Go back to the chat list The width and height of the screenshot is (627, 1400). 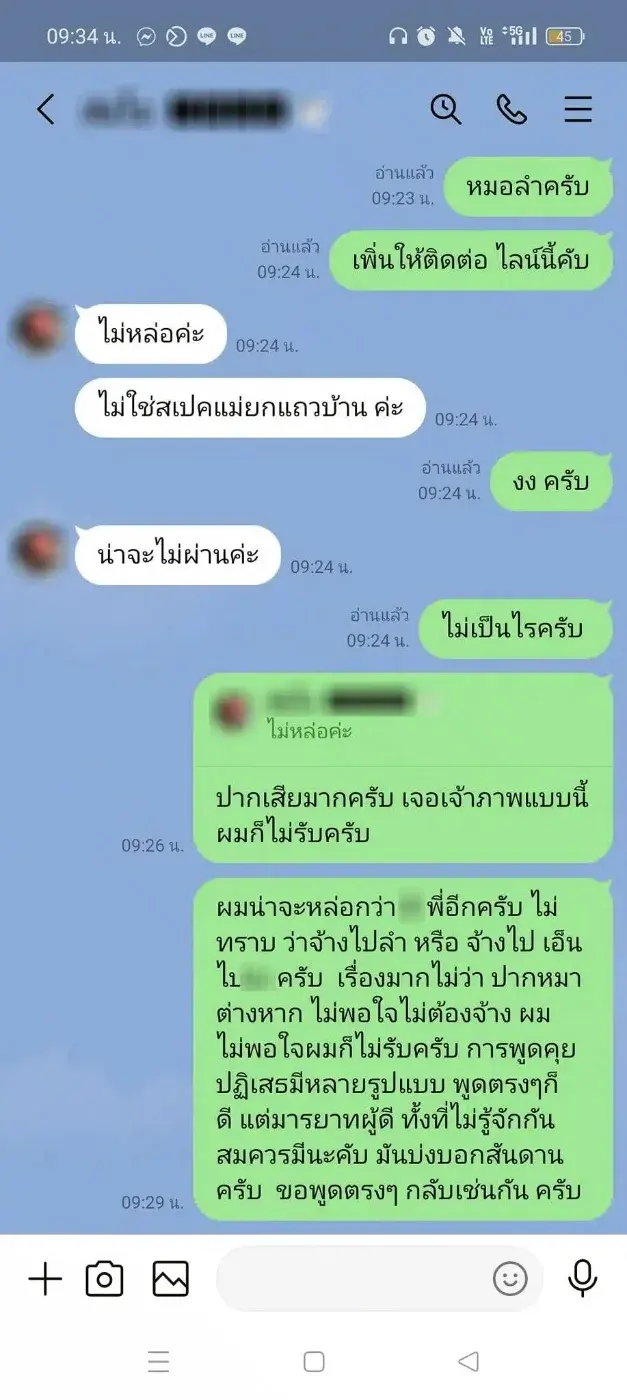[45, 109]
